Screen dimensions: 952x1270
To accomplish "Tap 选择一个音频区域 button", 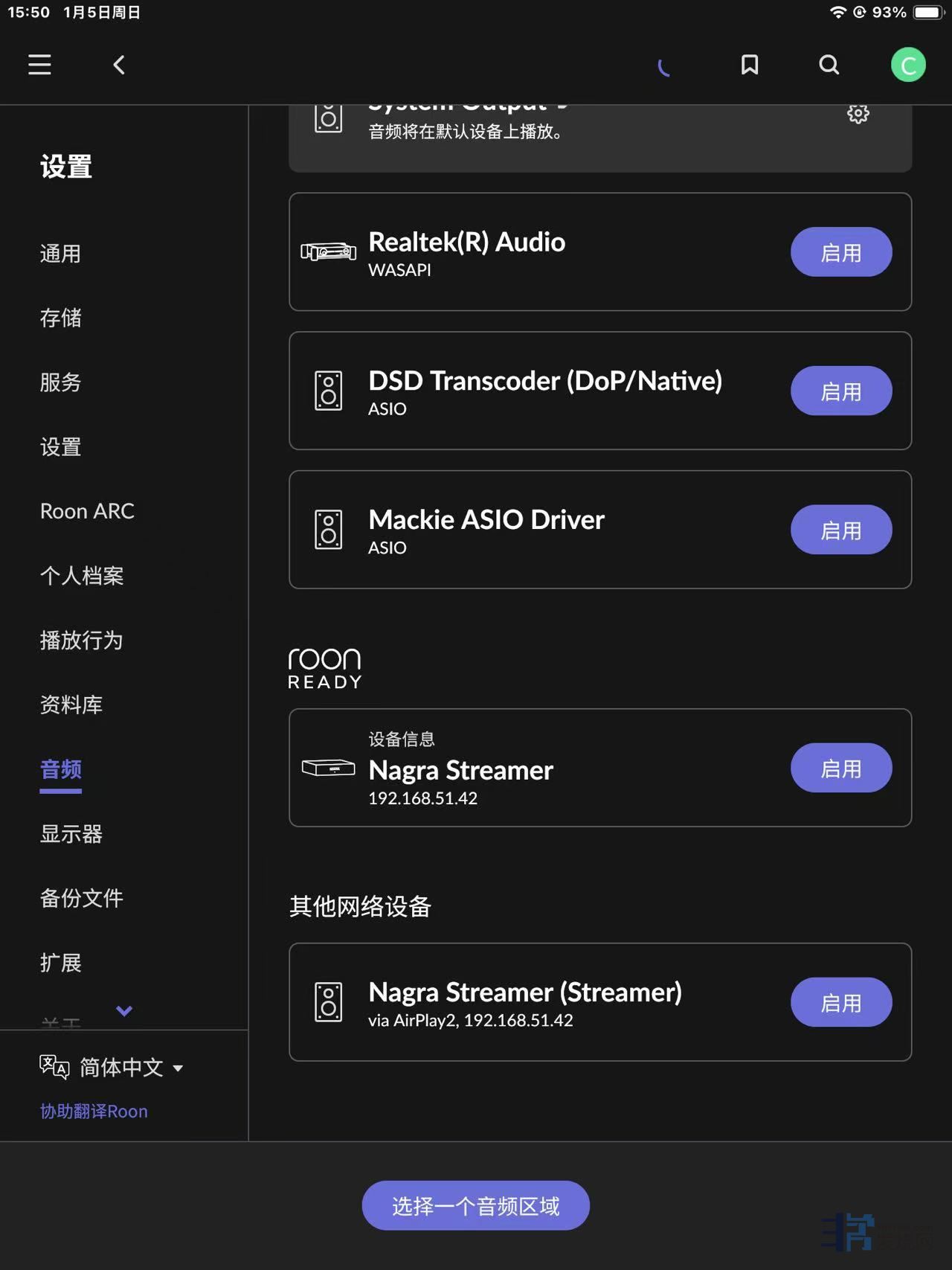I will [x=475, y=1205].
